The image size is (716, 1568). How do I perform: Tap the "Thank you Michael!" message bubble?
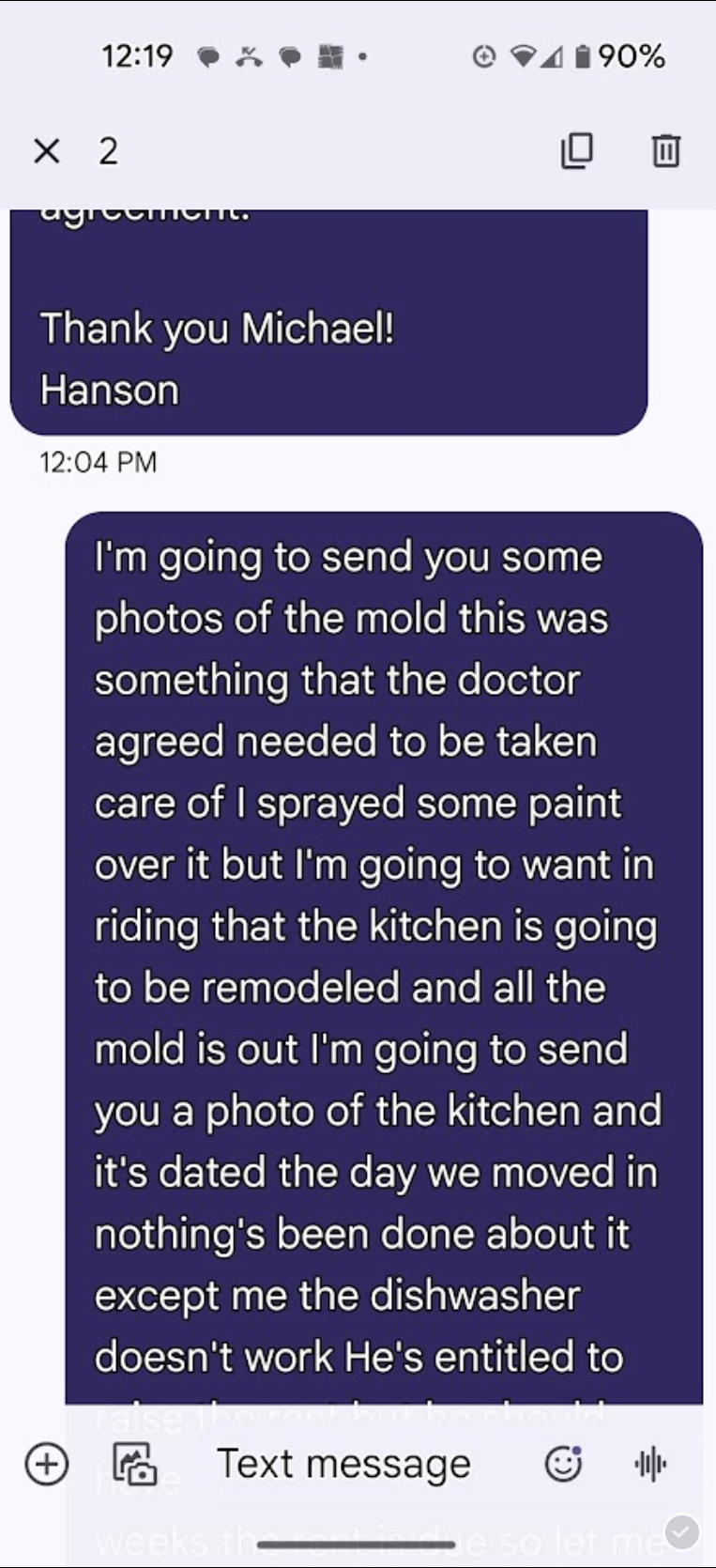click(x=328, y=359)
